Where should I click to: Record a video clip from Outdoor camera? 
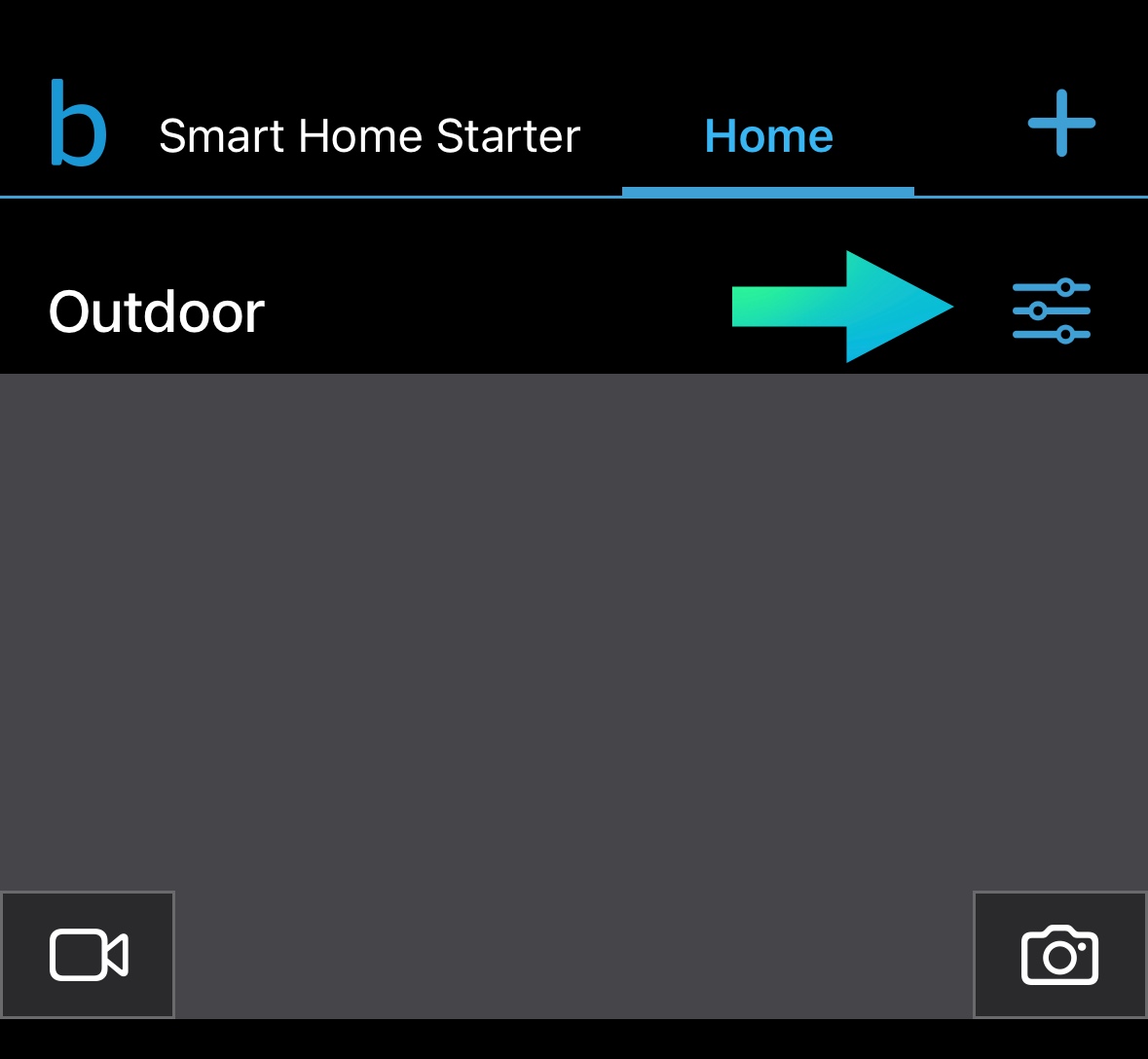[88, 955]
